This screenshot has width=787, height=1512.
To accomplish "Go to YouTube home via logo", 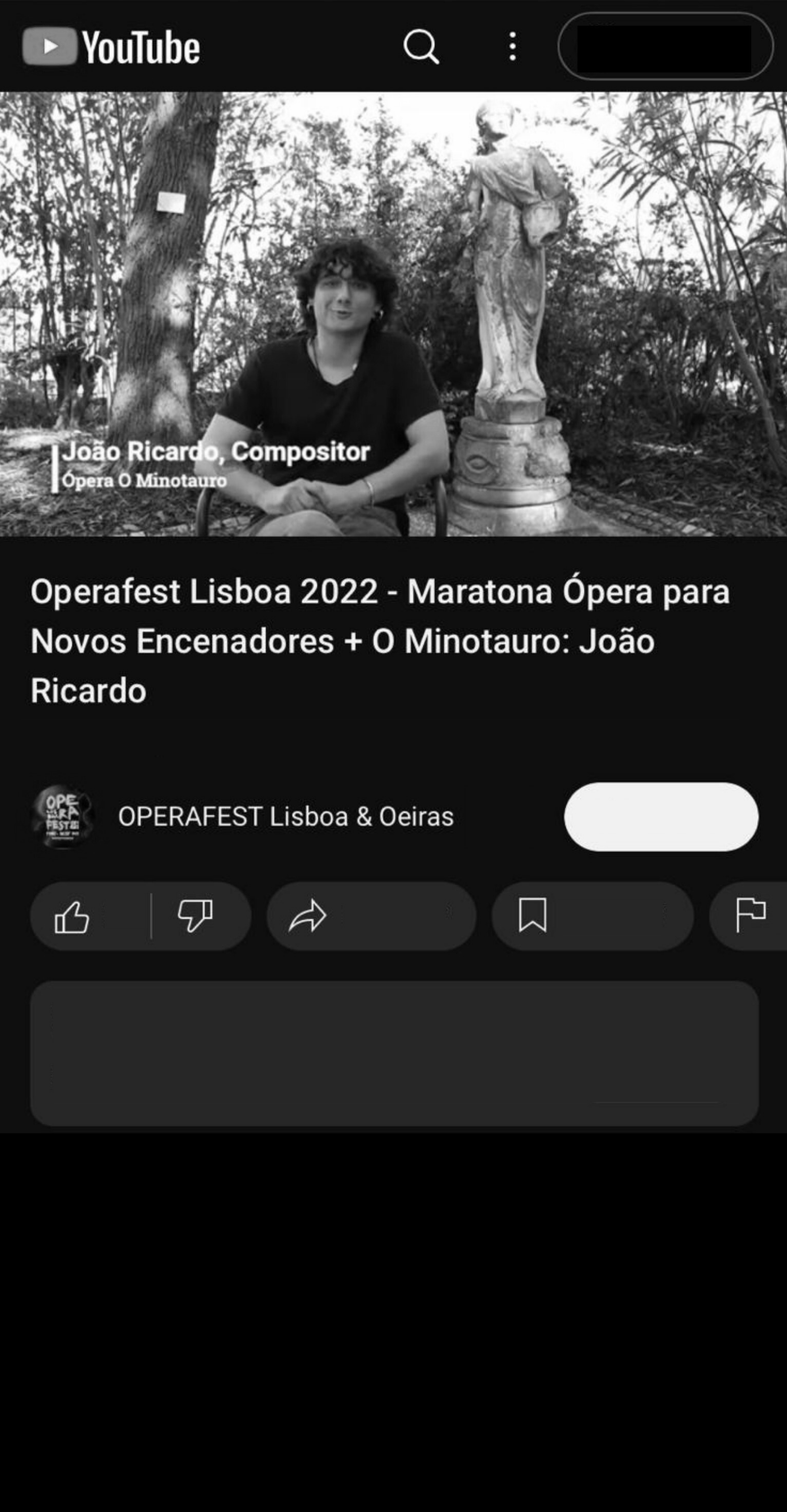I will [111, 46].
